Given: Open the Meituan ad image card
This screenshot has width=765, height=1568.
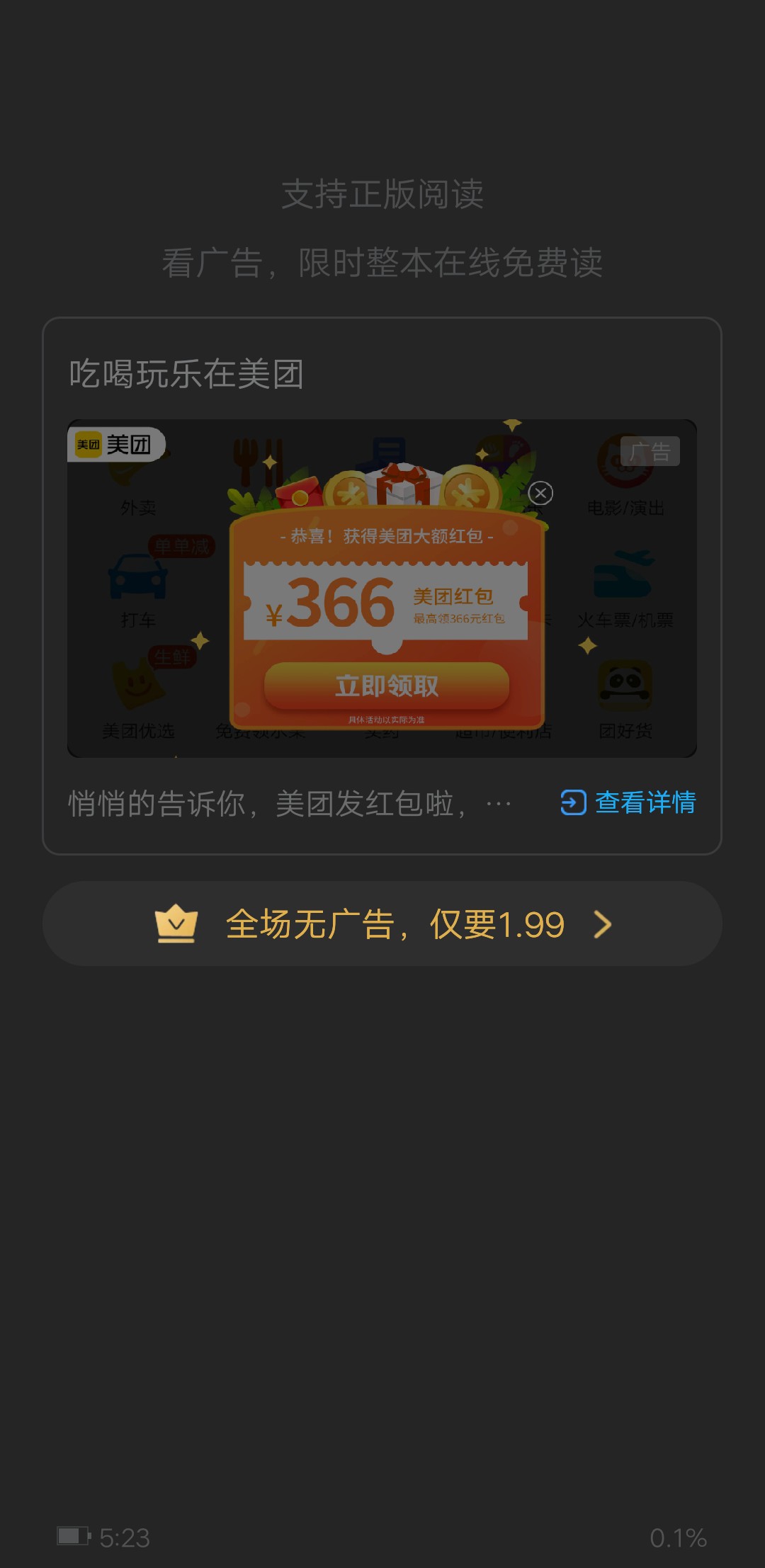Looking at the screenshot, I should (382, 588).
